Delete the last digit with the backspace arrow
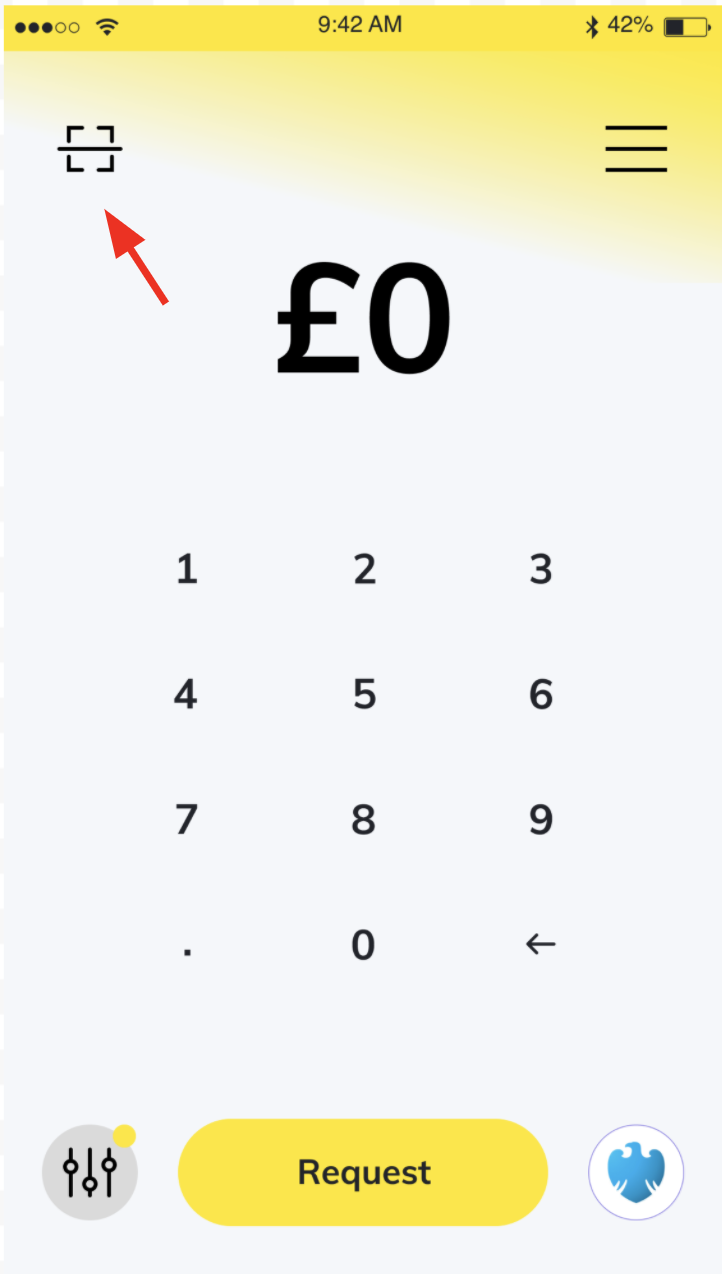Screen dimensions: 722x1274 coord(541,944)
